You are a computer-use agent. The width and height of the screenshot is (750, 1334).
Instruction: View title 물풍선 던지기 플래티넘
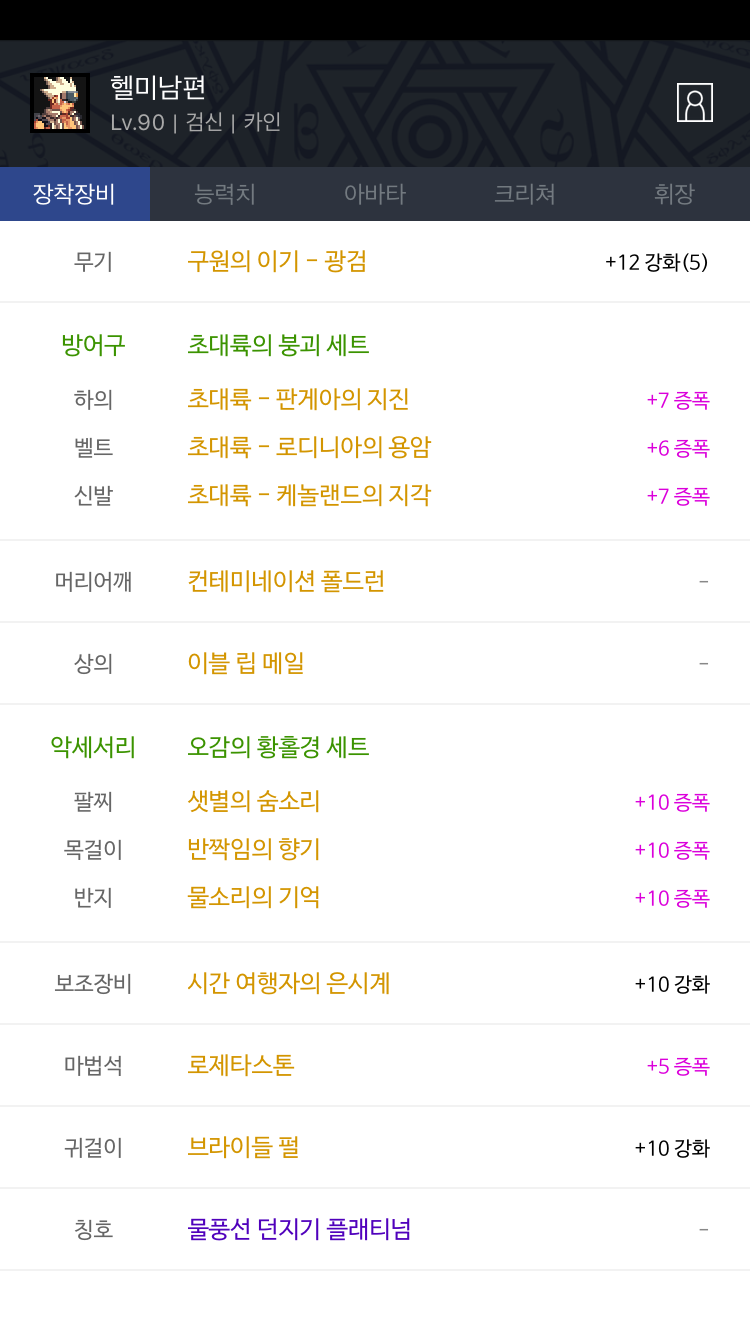299,1229
